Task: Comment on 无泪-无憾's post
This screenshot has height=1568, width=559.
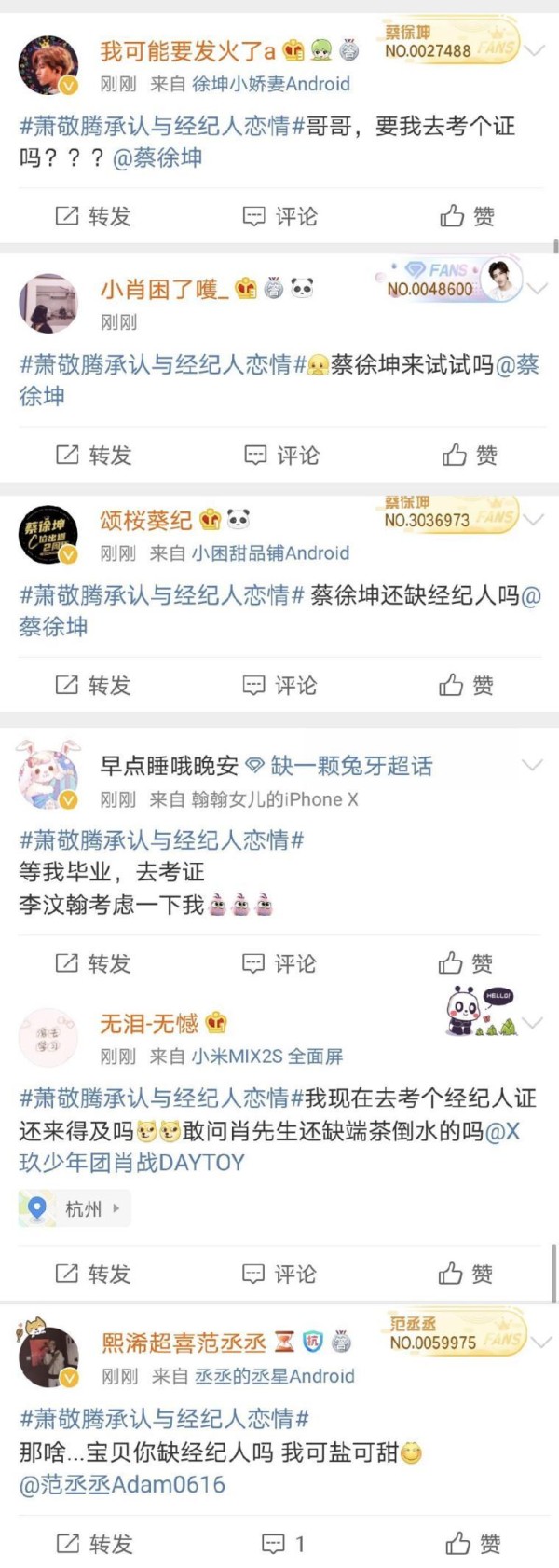Action: tap(280, 1274)
